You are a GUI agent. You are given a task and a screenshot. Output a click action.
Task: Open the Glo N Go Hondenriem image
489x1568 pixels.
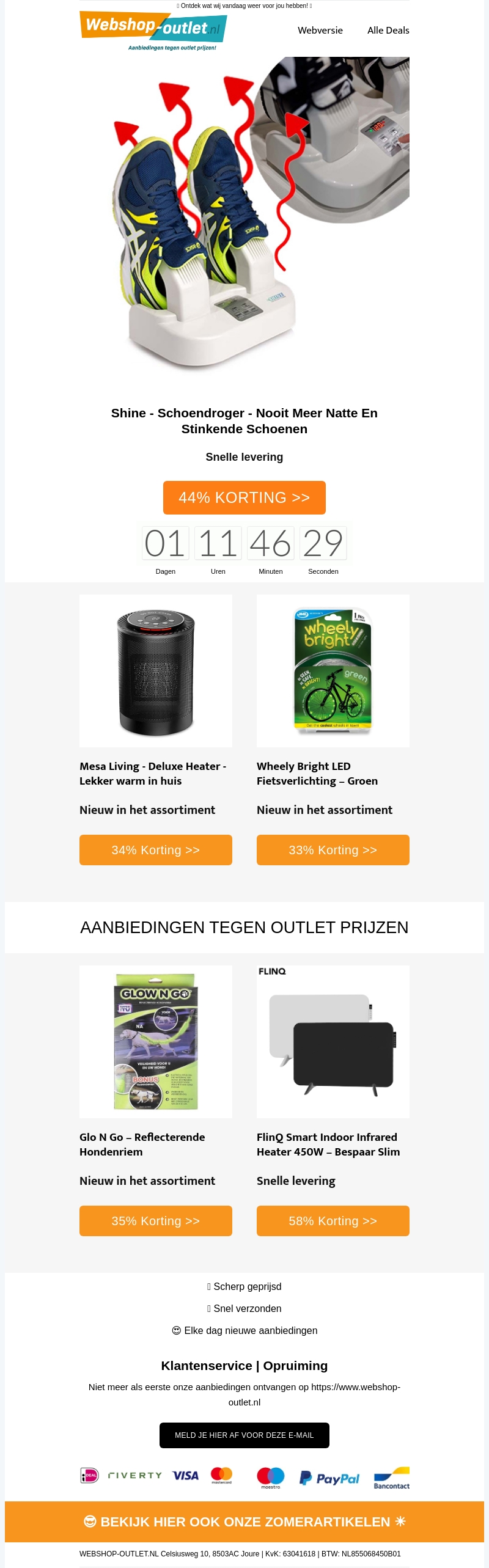[x=156, y=1041]
